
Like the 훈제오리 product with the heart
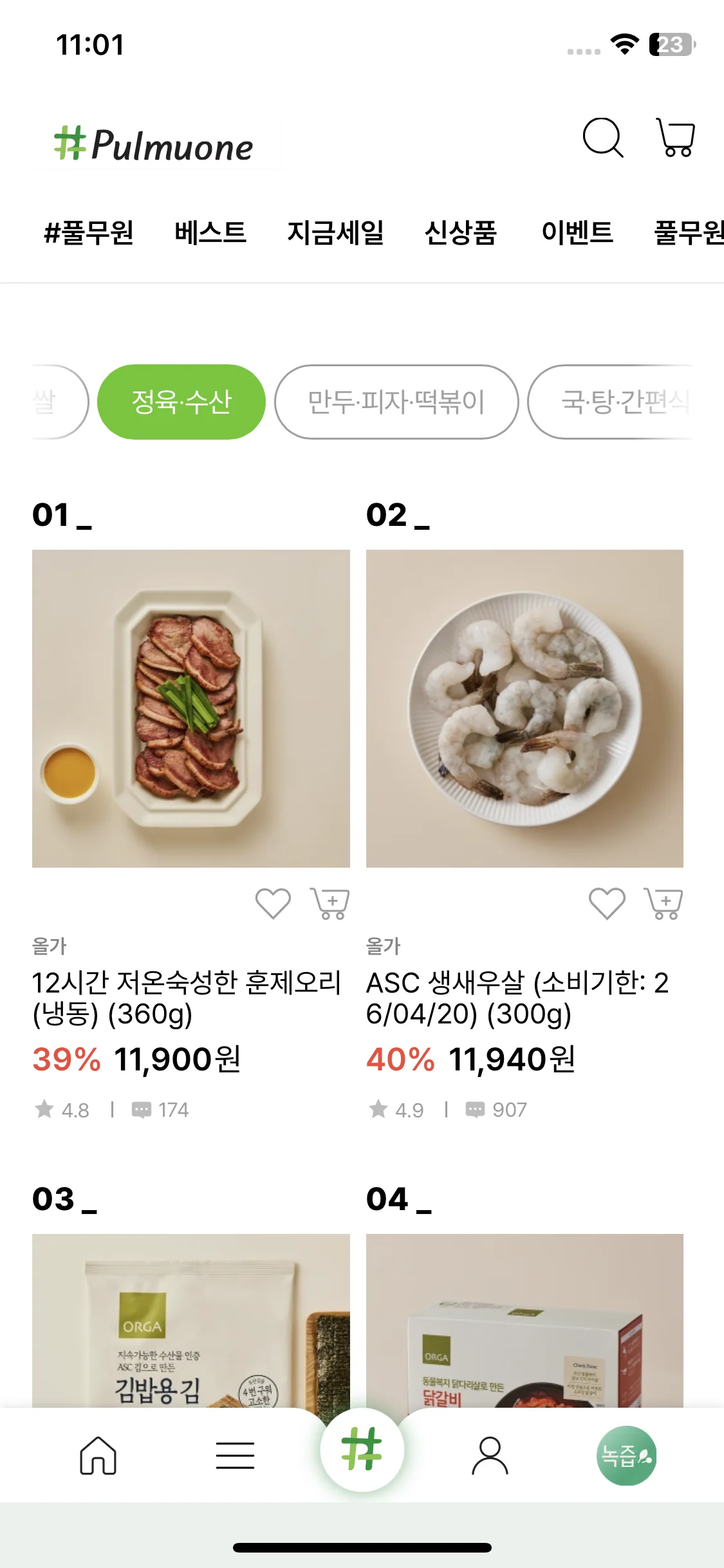pos(273,903)
